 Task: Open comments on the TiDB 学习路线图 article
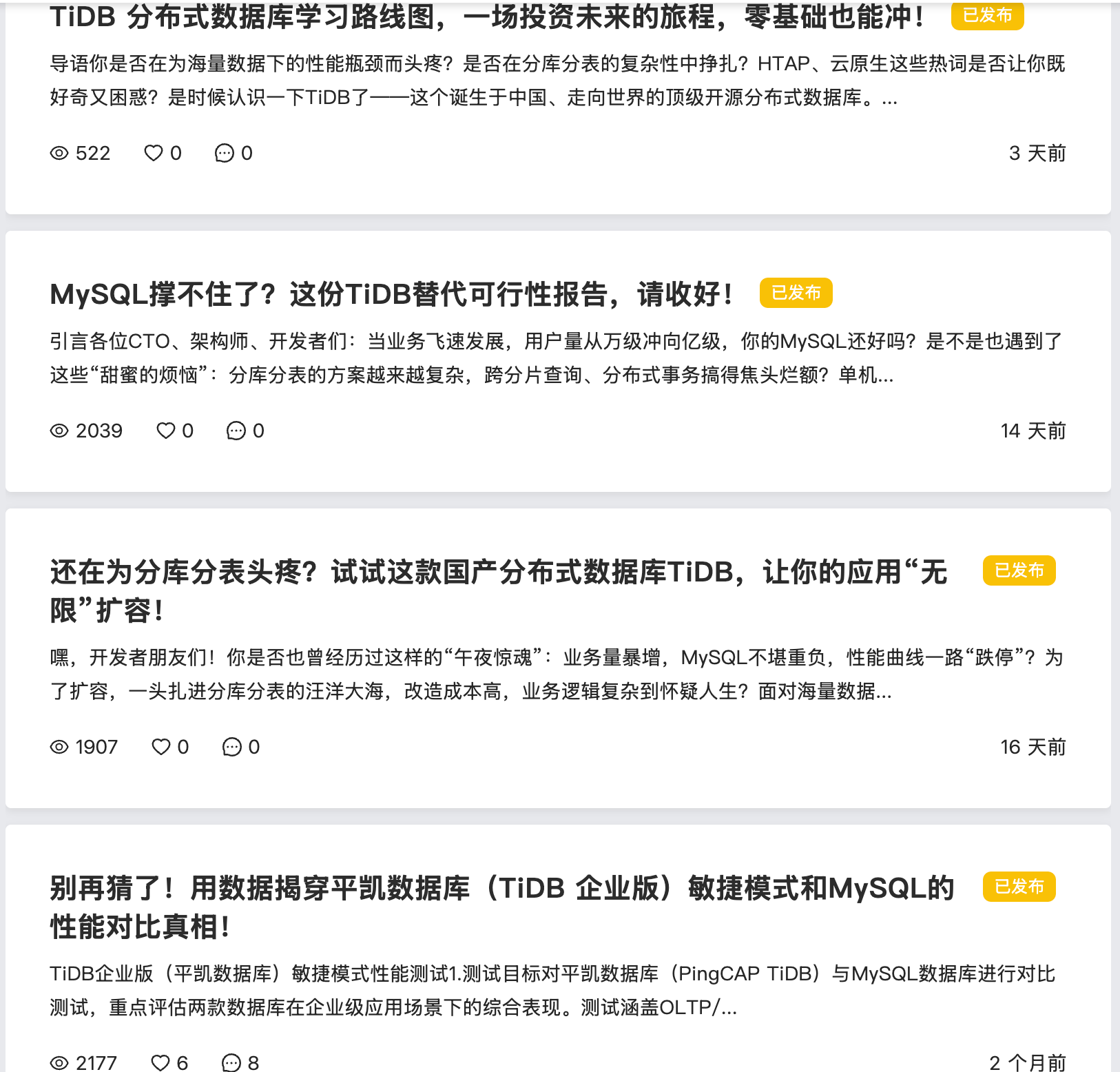[x=225, y=154]
